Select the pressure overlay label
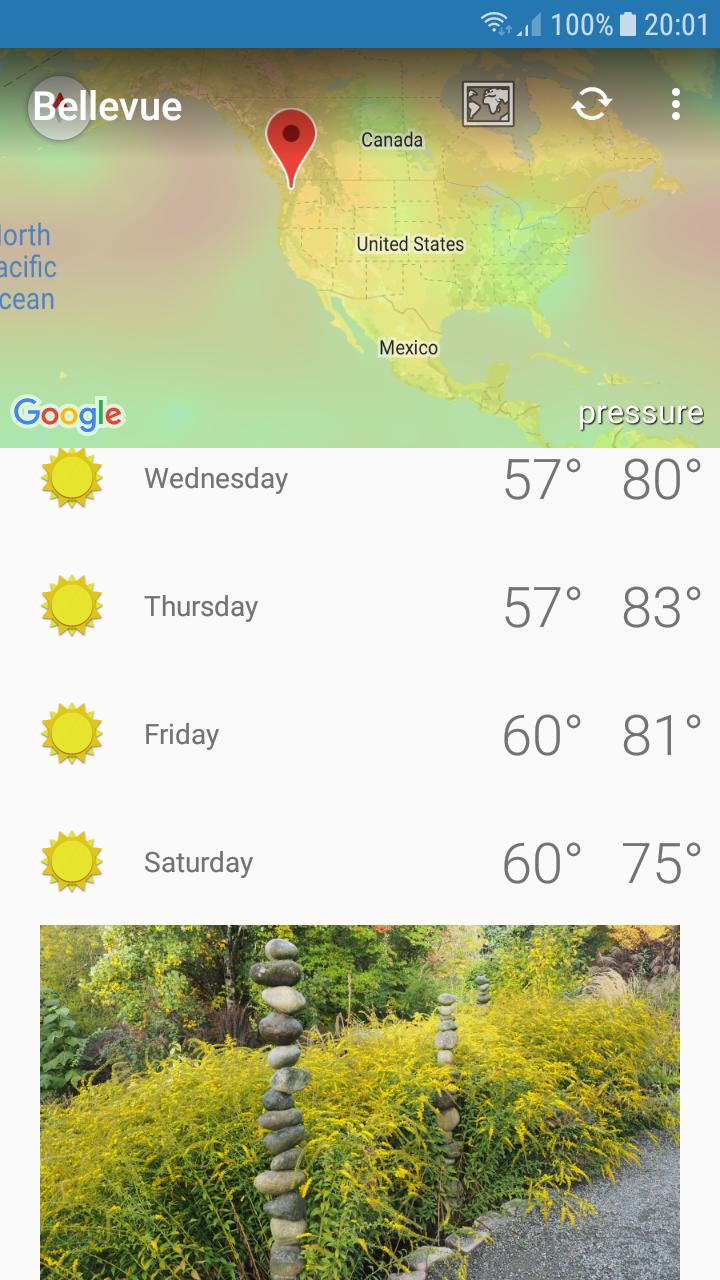The width and height of the screenshot is (720, 1280). (641, 411)
